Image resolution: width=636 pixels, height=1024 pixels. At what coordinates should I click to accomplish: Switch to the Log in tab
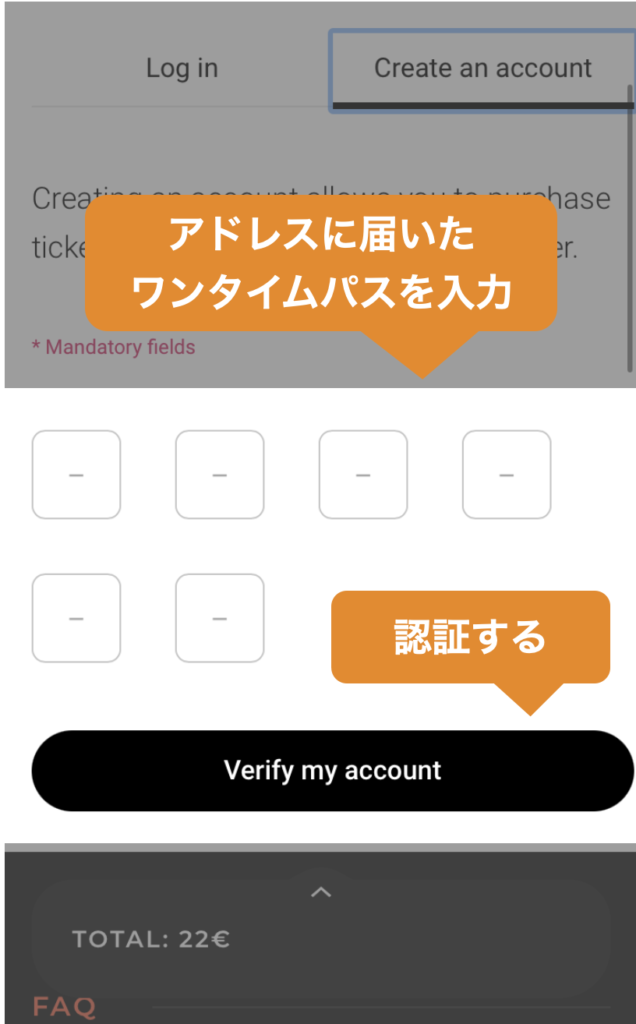click(182, 69)
